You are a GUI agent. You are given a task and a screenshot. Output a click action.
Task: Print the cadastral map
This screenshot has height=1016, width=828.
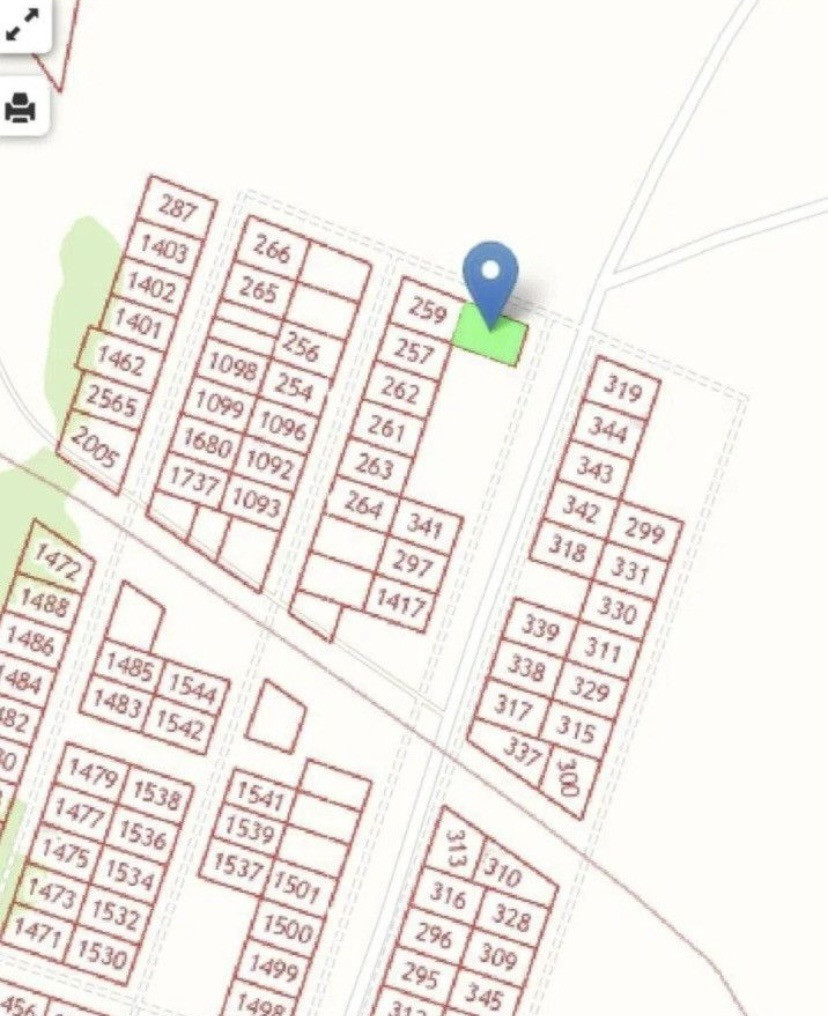(x=20, y=108)
